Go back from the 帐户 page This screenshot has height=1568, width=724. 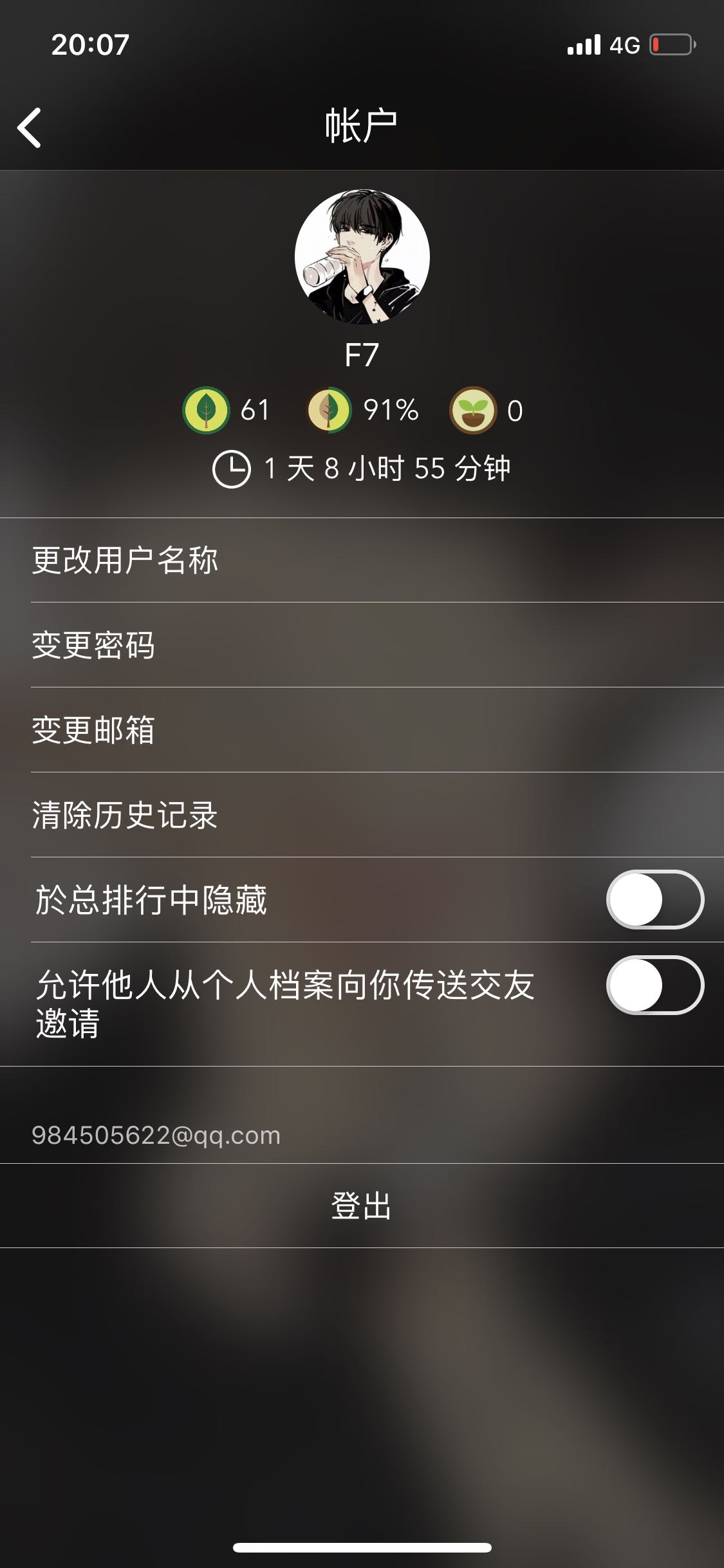(30, 127)
